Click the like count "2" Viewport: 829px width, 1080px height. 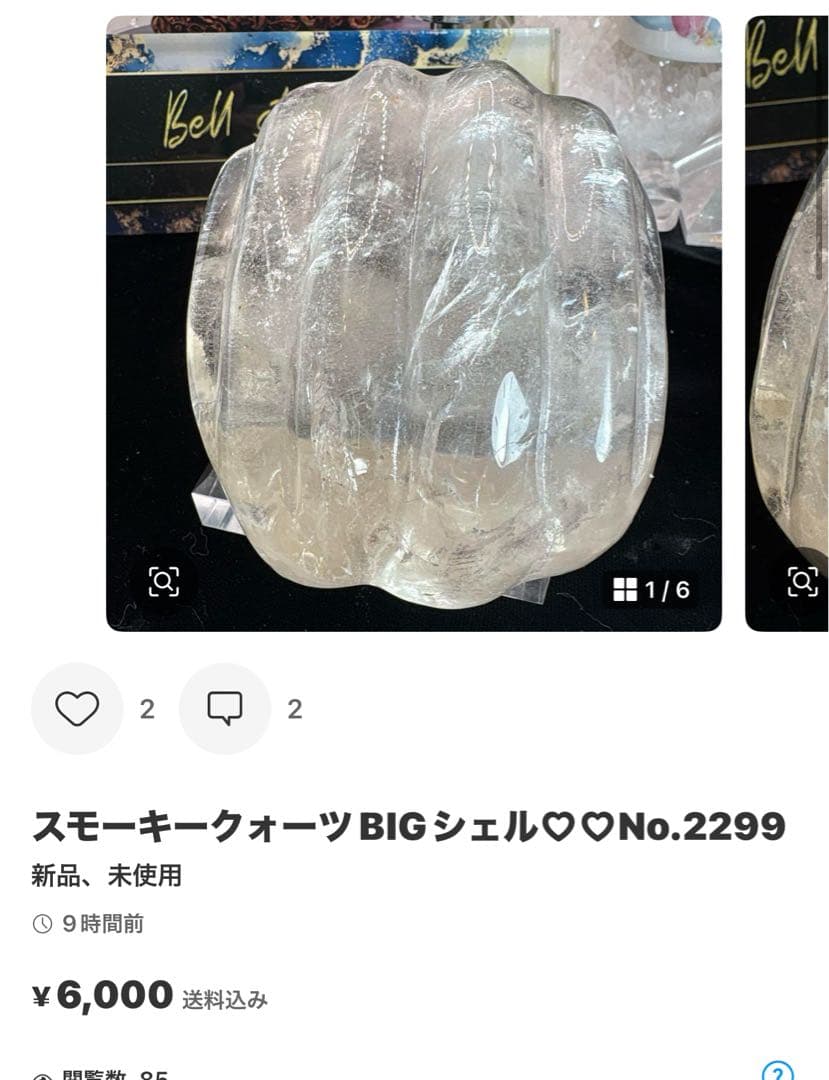point(147,707)
